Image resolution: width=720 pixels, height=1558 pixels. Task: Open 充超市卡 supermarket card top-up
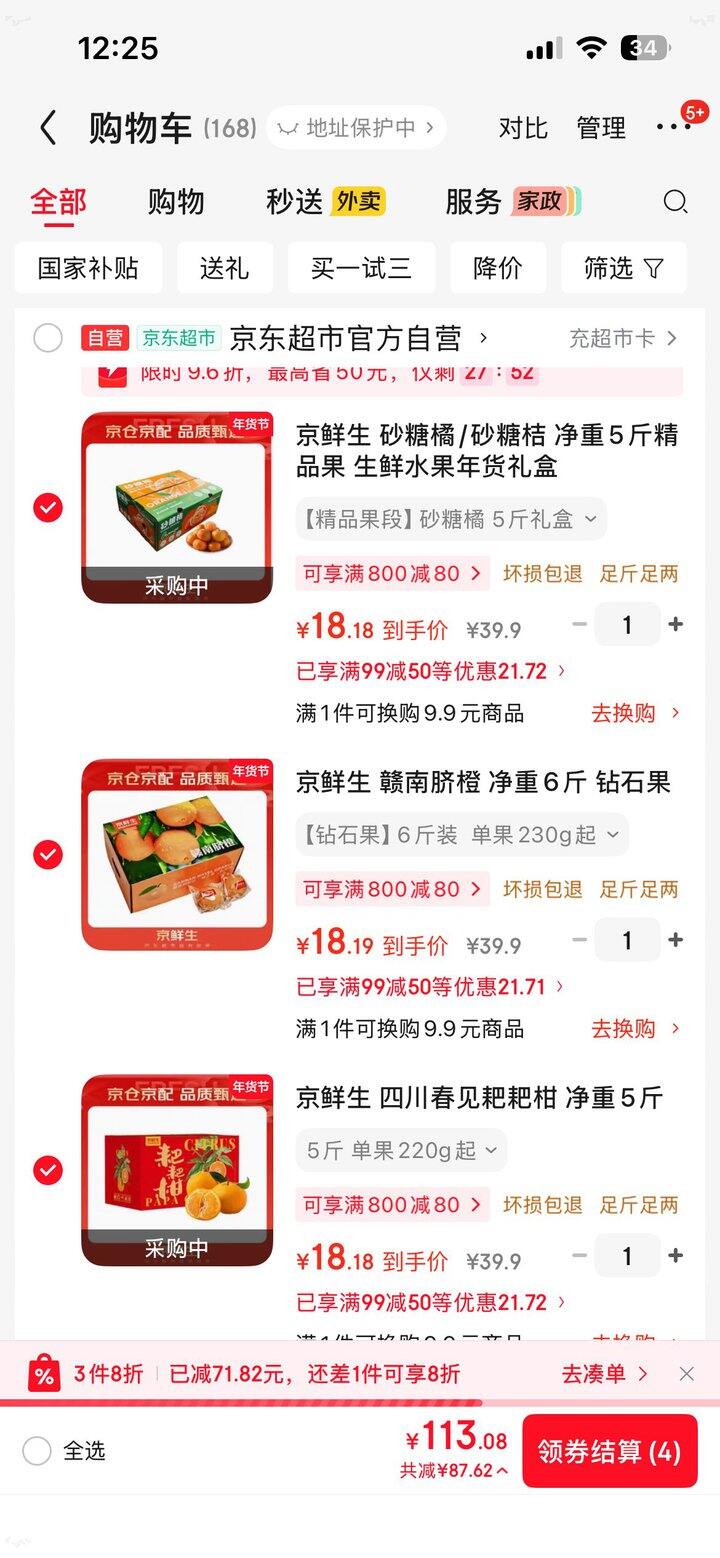pos(623,338)
